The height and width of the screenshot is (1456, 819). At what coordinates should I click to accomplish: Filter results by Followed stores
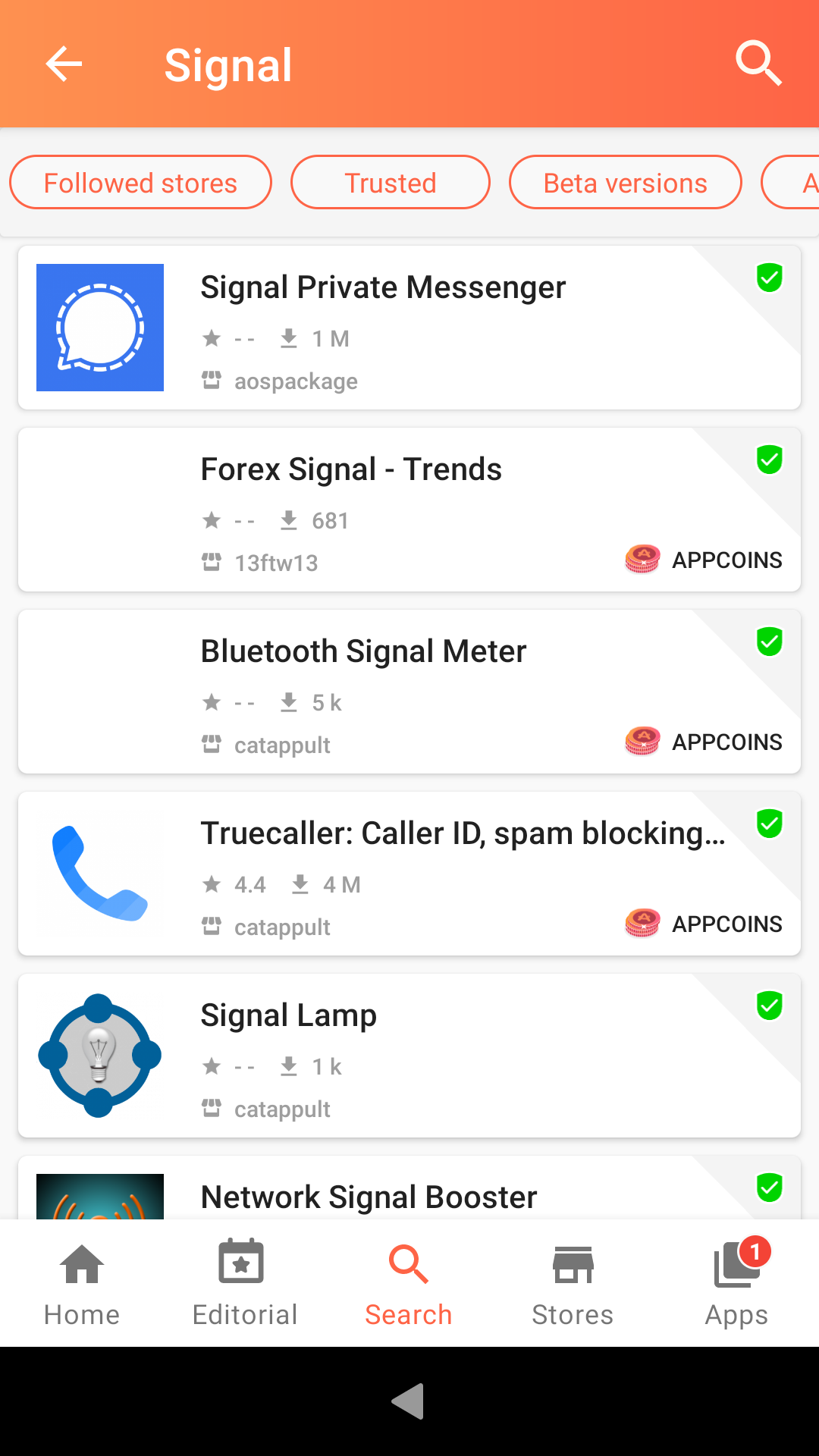[x=140, y=183]
